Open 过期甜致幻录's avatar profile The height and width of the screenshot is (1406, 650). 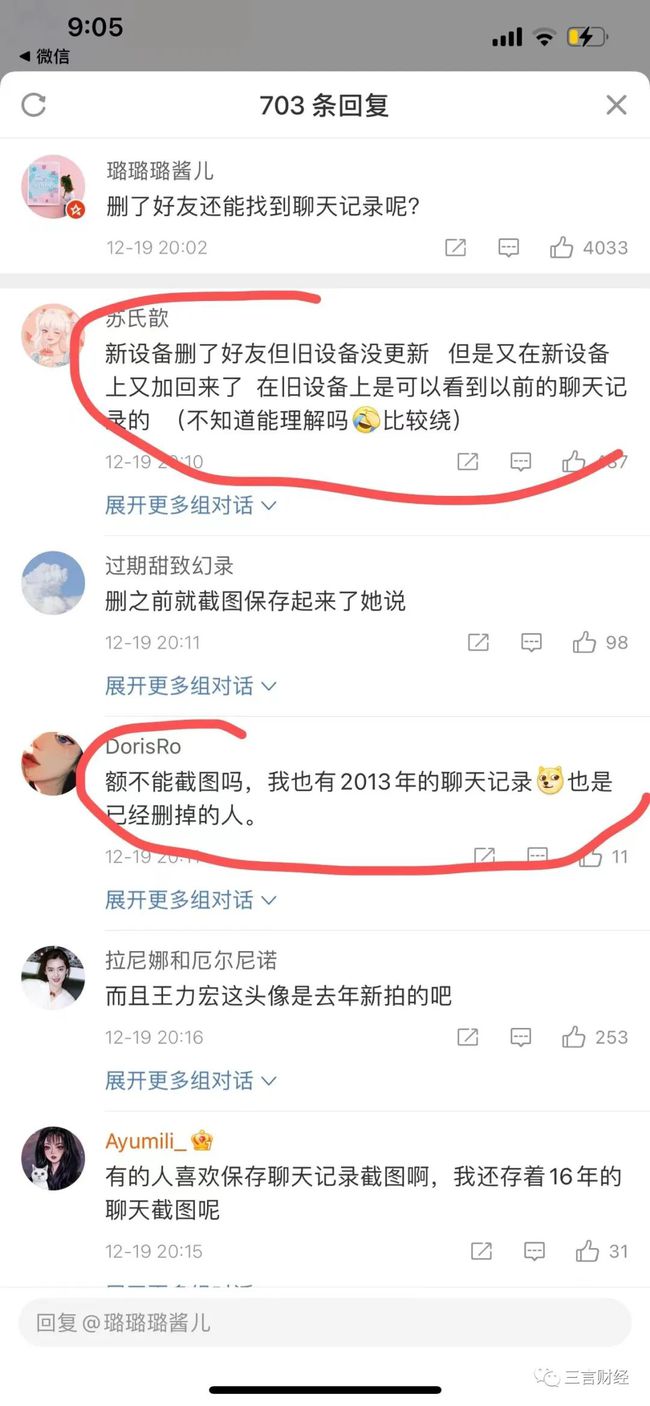click(53, 582)
